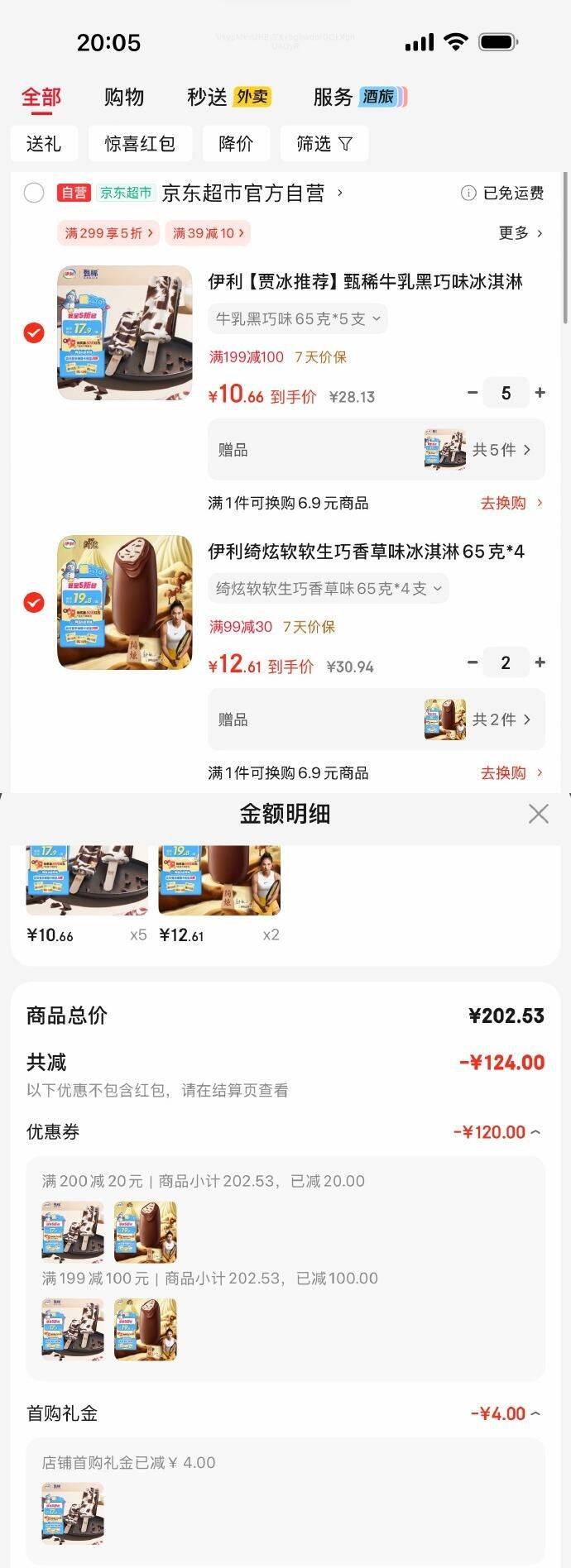
Task: Open the 筛选 filter options
Action: (x=324, y=144)
